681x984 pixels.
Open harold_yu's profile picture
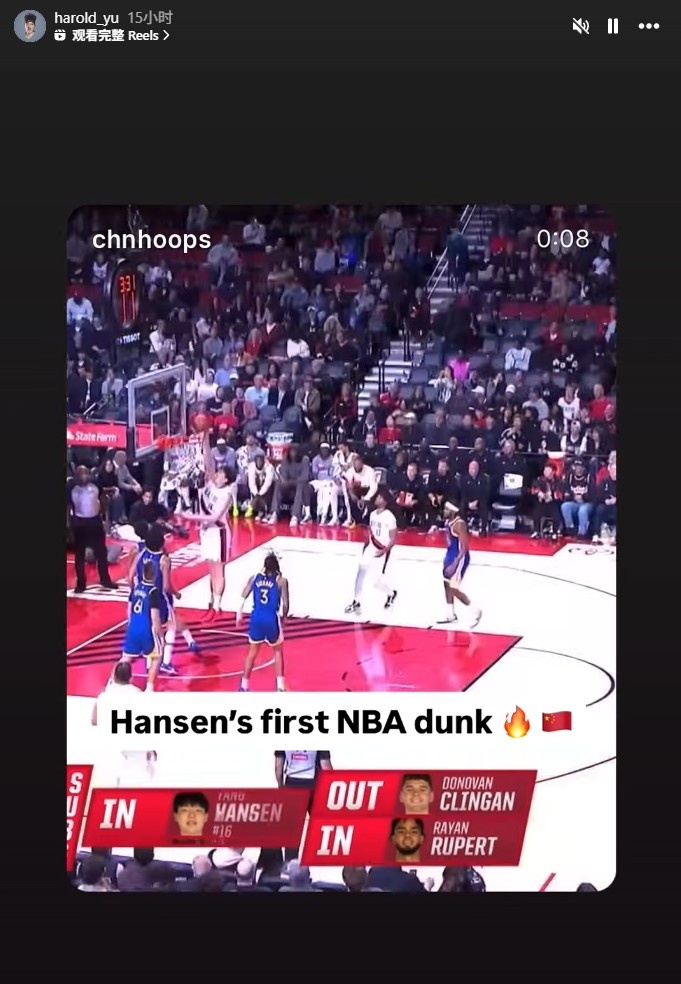30,26
